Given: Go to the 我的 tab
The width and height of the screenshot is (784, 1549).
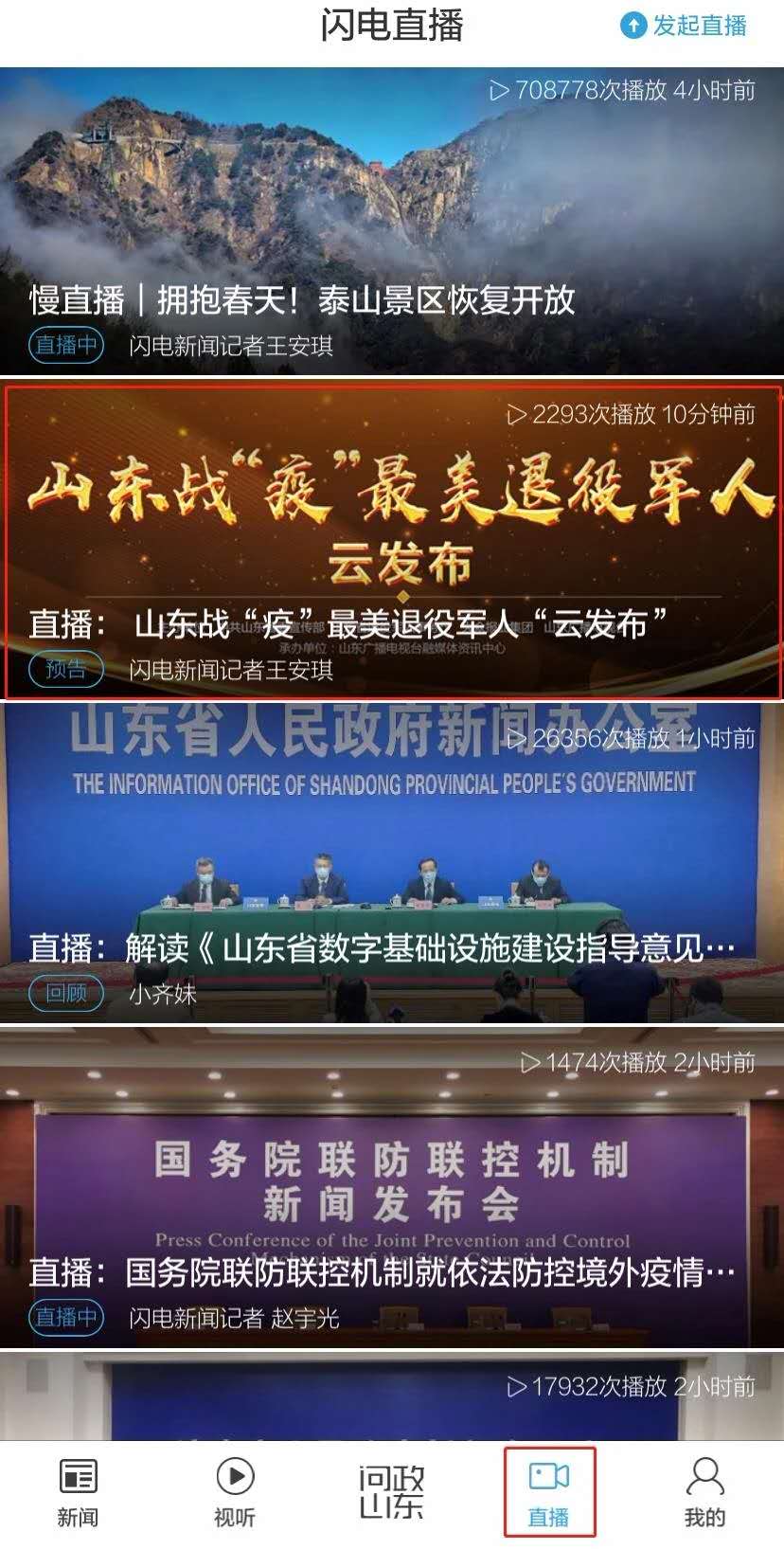Looking at the screenshot, I should click(x=705, y=1493).
